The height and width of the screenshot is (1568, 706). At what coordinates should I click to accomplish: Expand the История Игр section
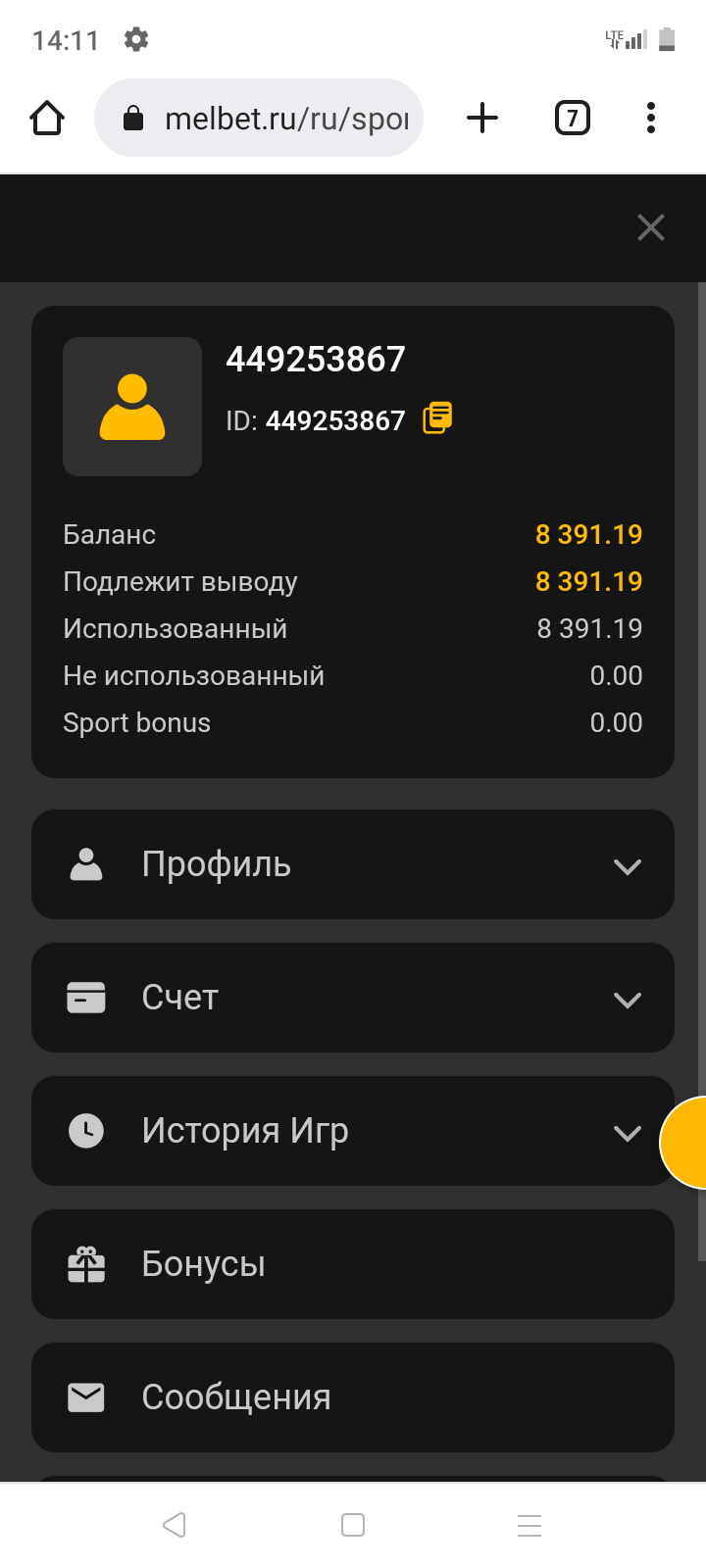tap(353, 1131)
